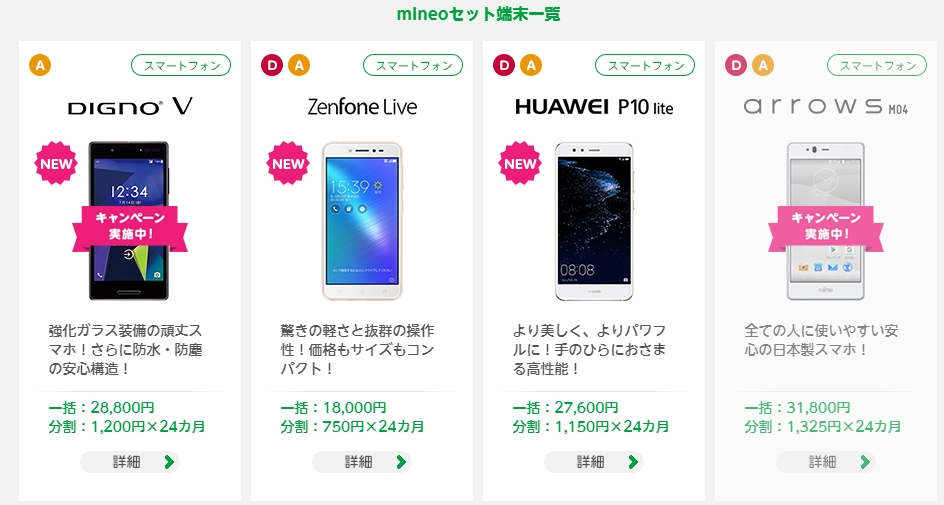
Task: Open details for HUAWEI P10 lite
Action: (593, 462)
